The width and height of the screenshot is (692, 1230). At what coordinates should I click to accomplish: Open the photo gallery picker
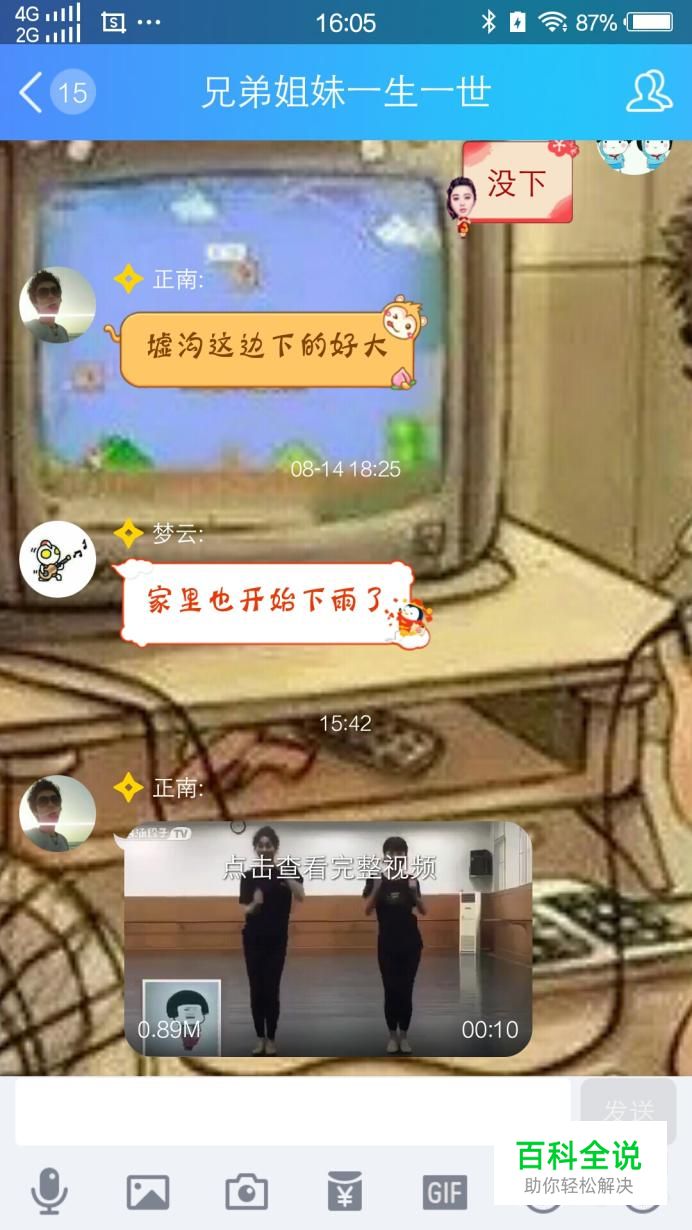point(147,1191)
